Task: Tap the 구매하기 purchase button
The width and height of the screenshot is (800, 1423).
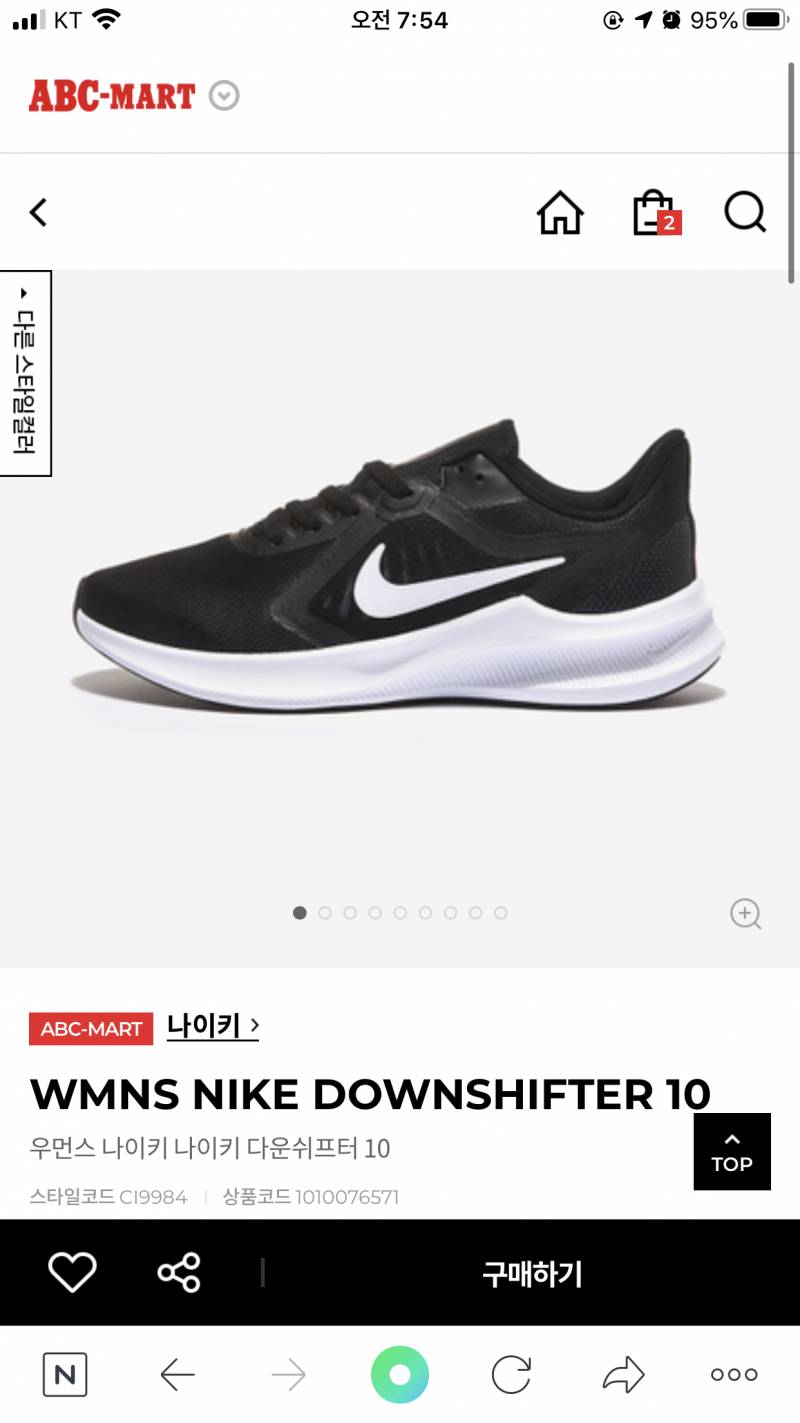Action: click(x=532, y=1272)
